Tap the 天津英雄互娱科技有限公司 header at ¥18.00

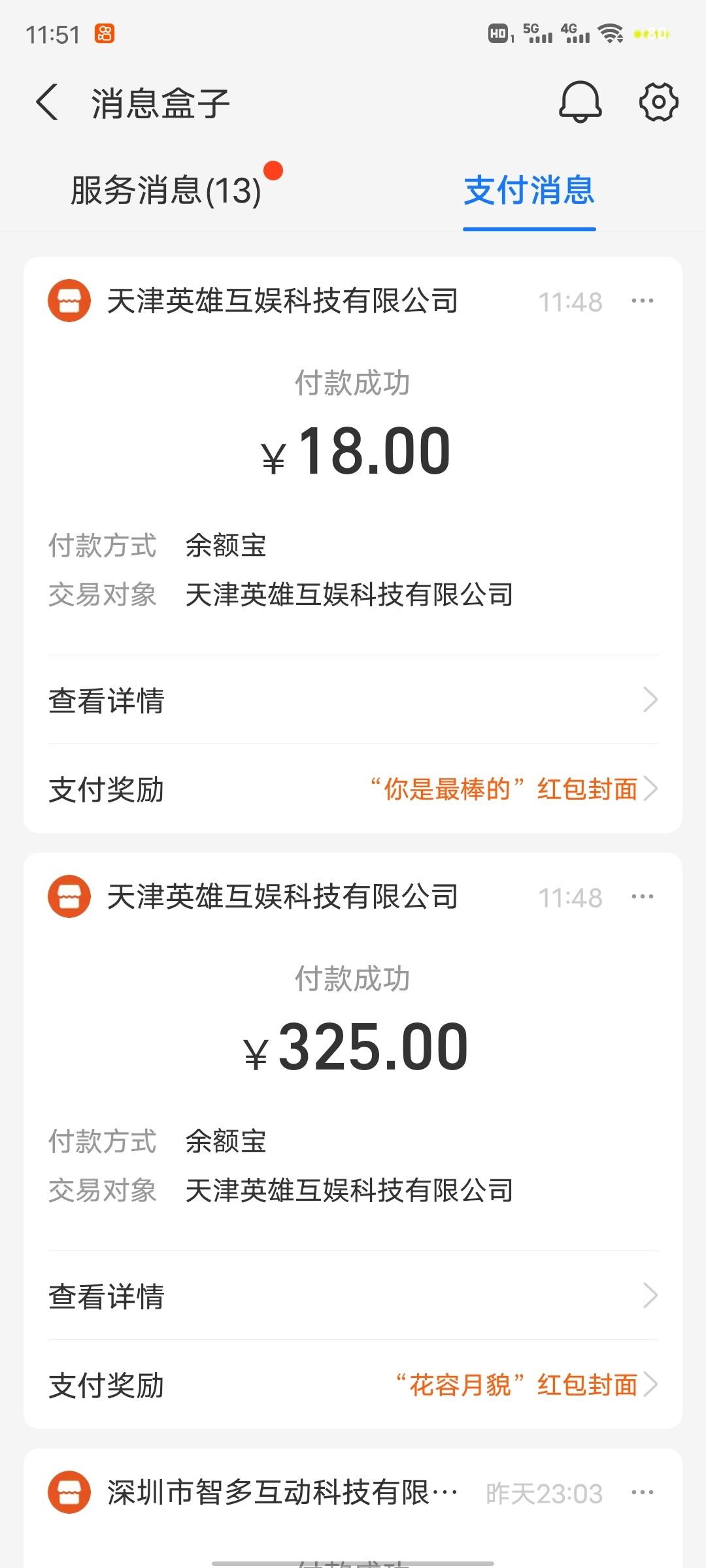pos(282,301)
